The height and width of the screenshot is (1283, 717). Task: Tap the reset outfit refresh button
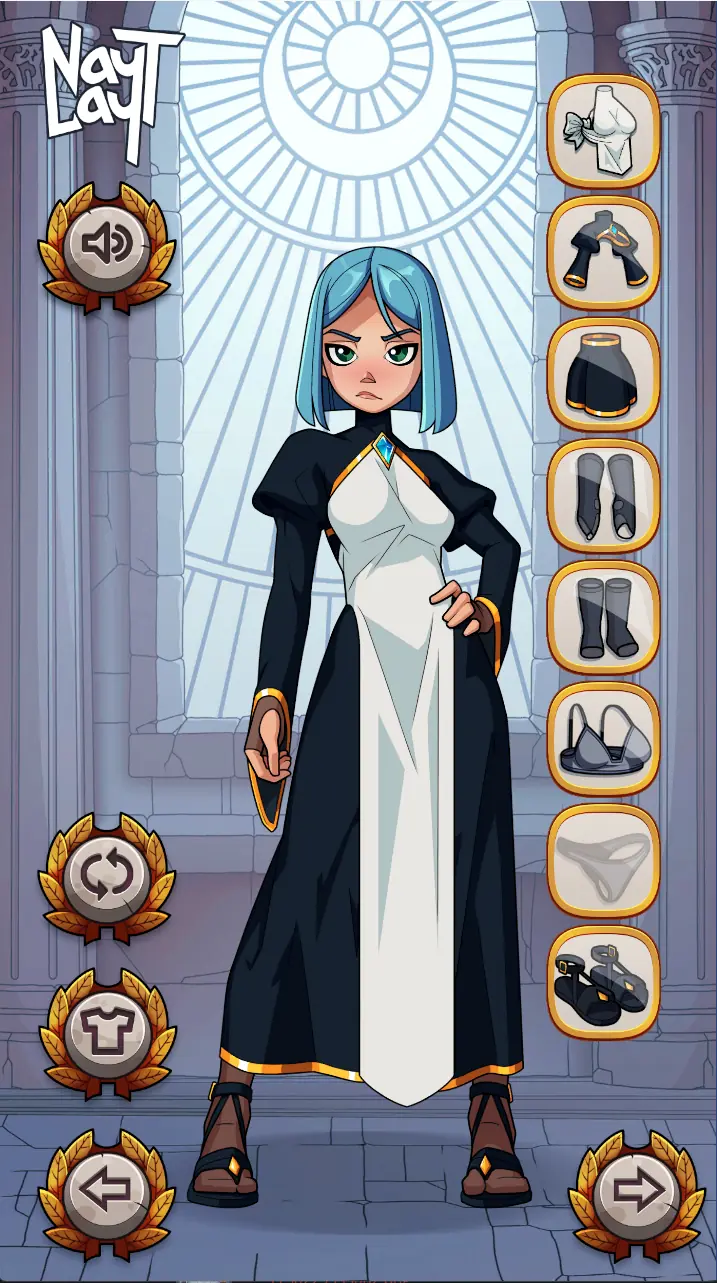106,877
